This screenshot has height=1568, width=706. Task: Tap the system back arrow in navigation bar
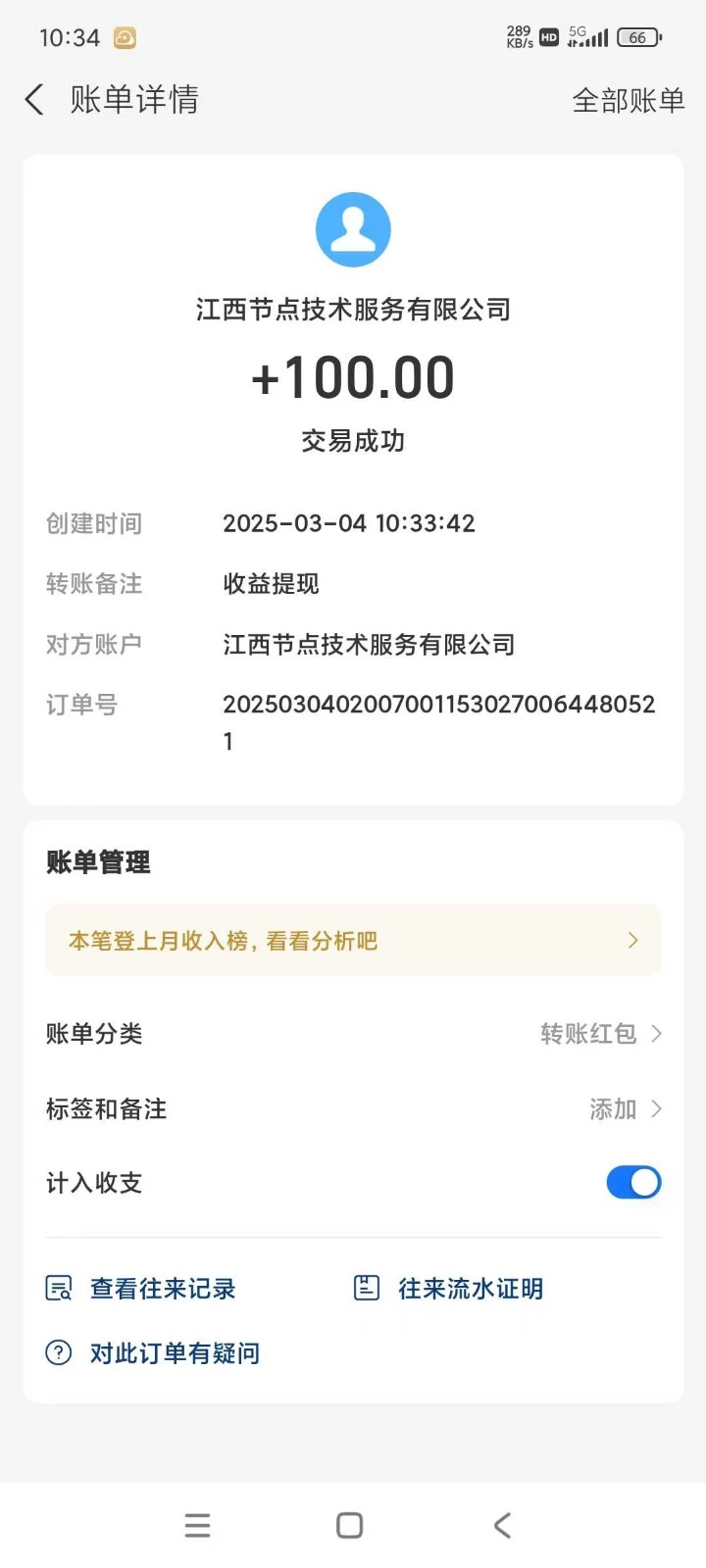coord(502,1525)
